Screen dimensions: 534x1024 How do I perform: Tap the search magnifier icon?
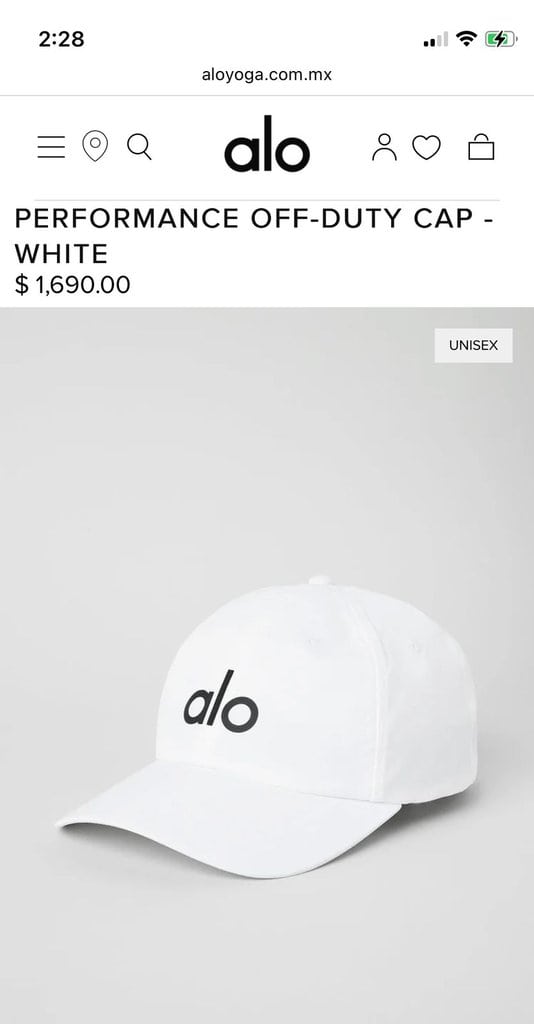139,147
